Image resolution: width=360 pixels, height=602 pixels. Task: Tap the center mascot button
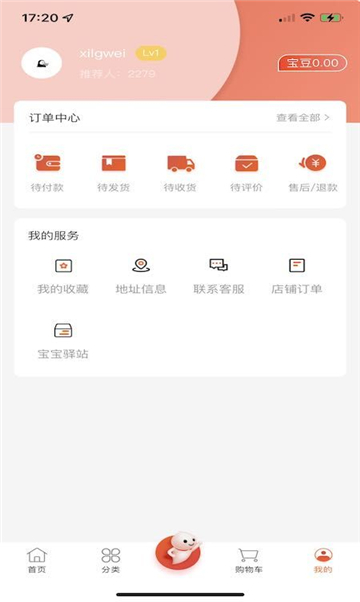(x=179, y=552)
